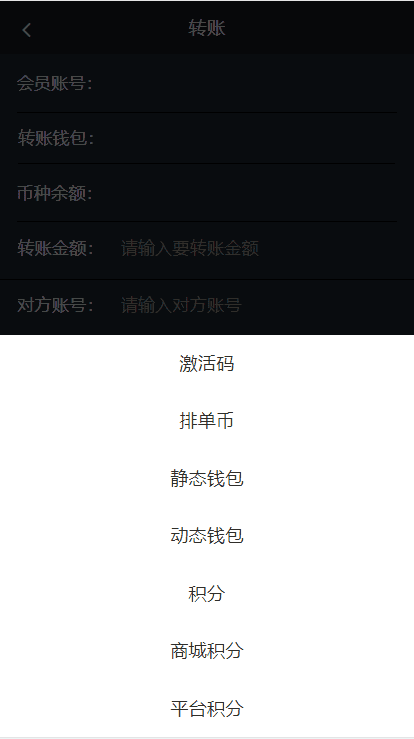Pick 静态钱包 as transfer wallet
Viewport: 414px width, 739px height.
point(207,478)
